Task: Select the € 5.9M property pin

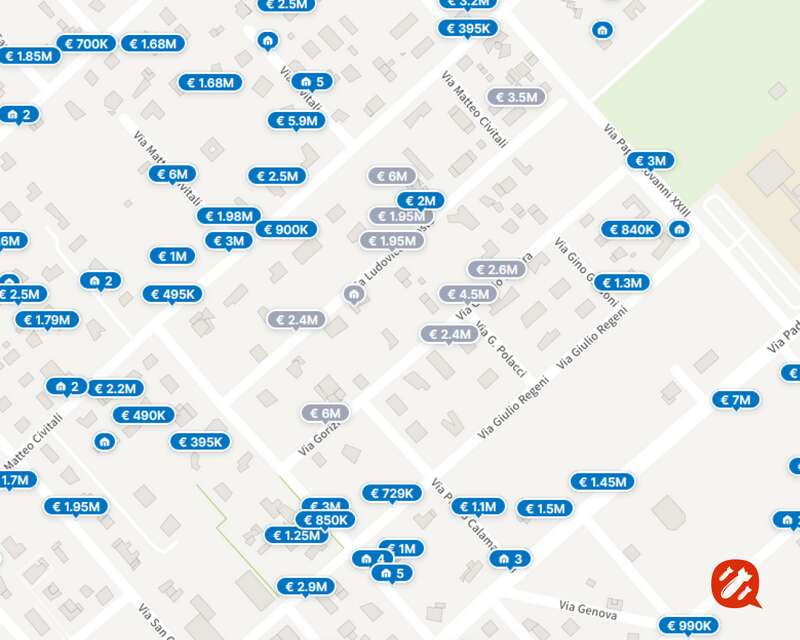Action: pyautogui.click(x=296, y=121)
